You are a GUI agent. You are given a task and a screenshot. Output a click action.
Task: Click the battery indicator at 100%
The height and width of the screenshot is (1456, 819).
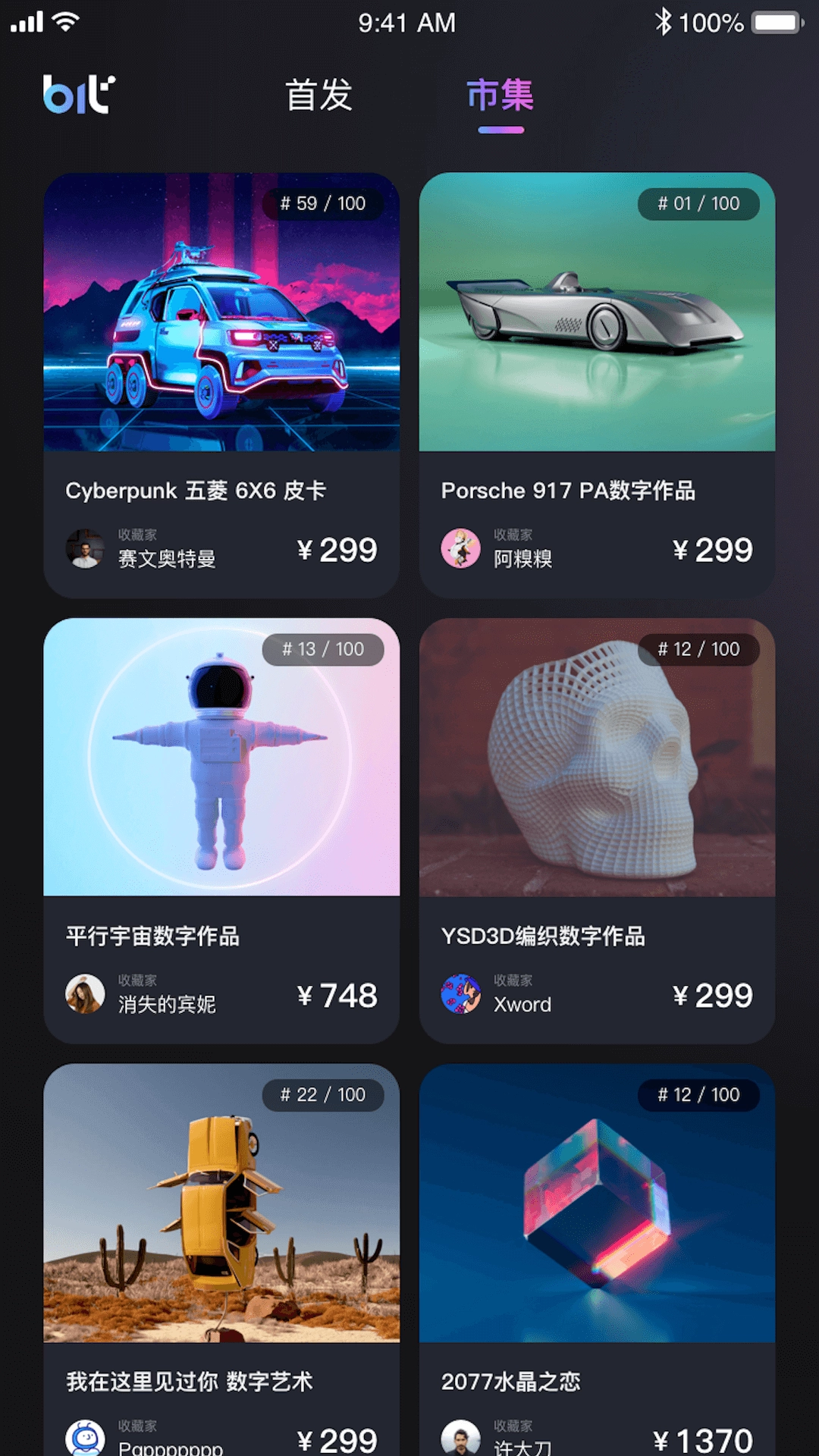[x=774, y=22]
